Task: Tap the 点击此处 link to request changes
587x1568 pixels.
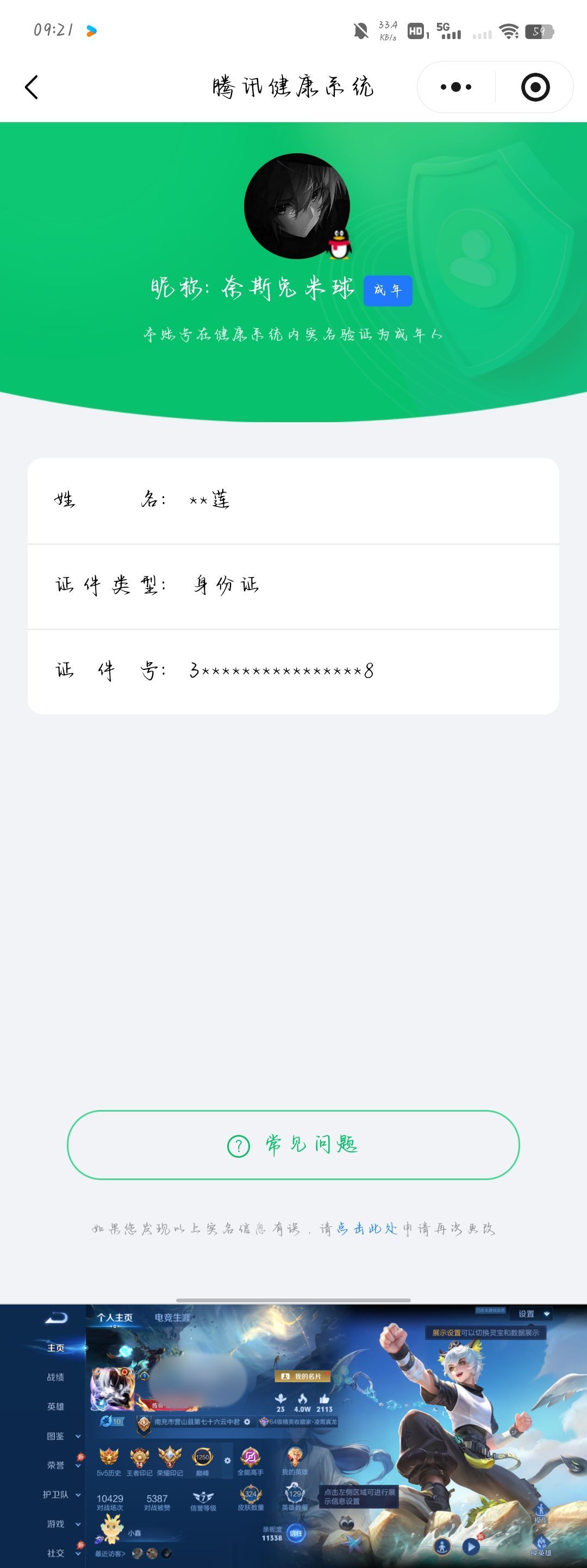Action: point(366,1228)
